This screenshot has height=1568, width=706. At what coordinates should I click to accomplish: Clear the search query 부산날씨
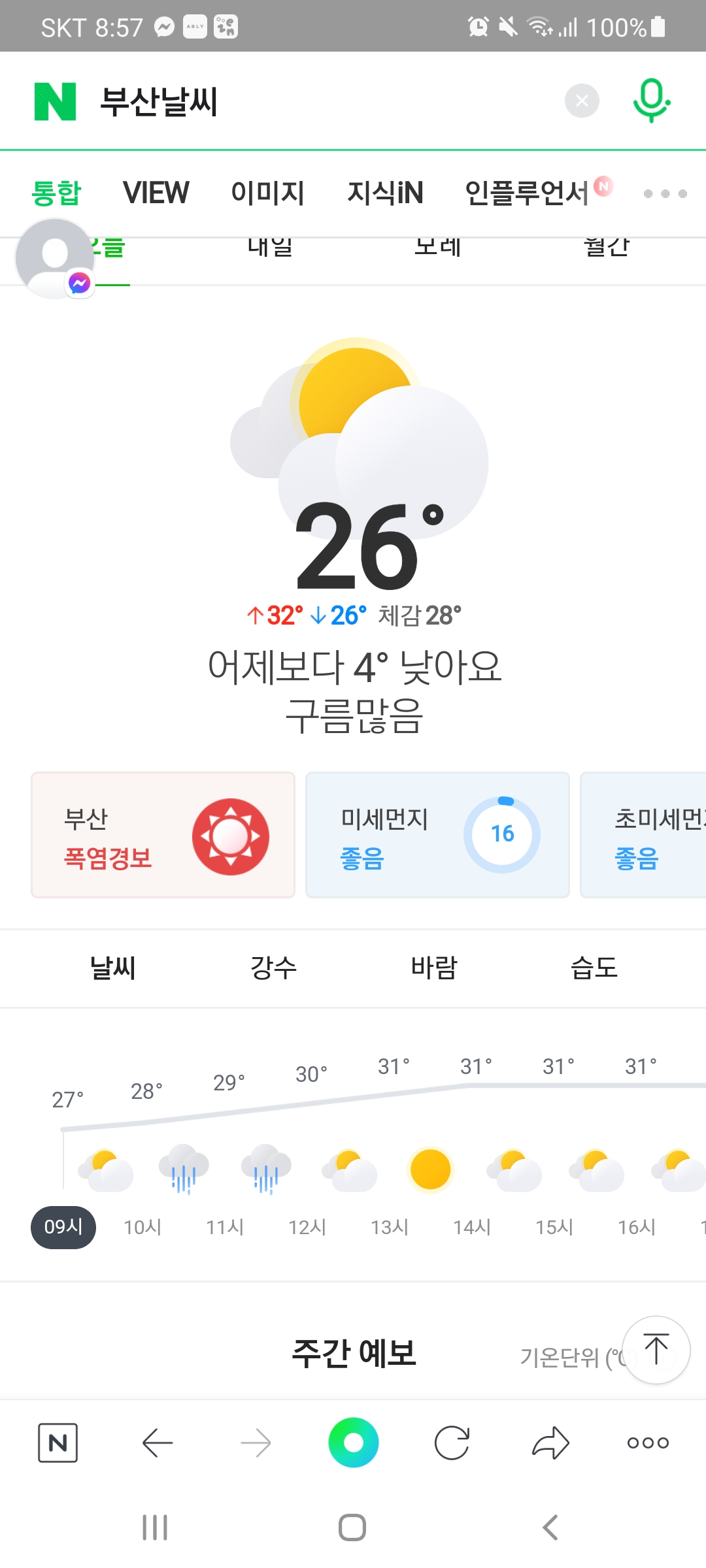(x=582, y=101)
